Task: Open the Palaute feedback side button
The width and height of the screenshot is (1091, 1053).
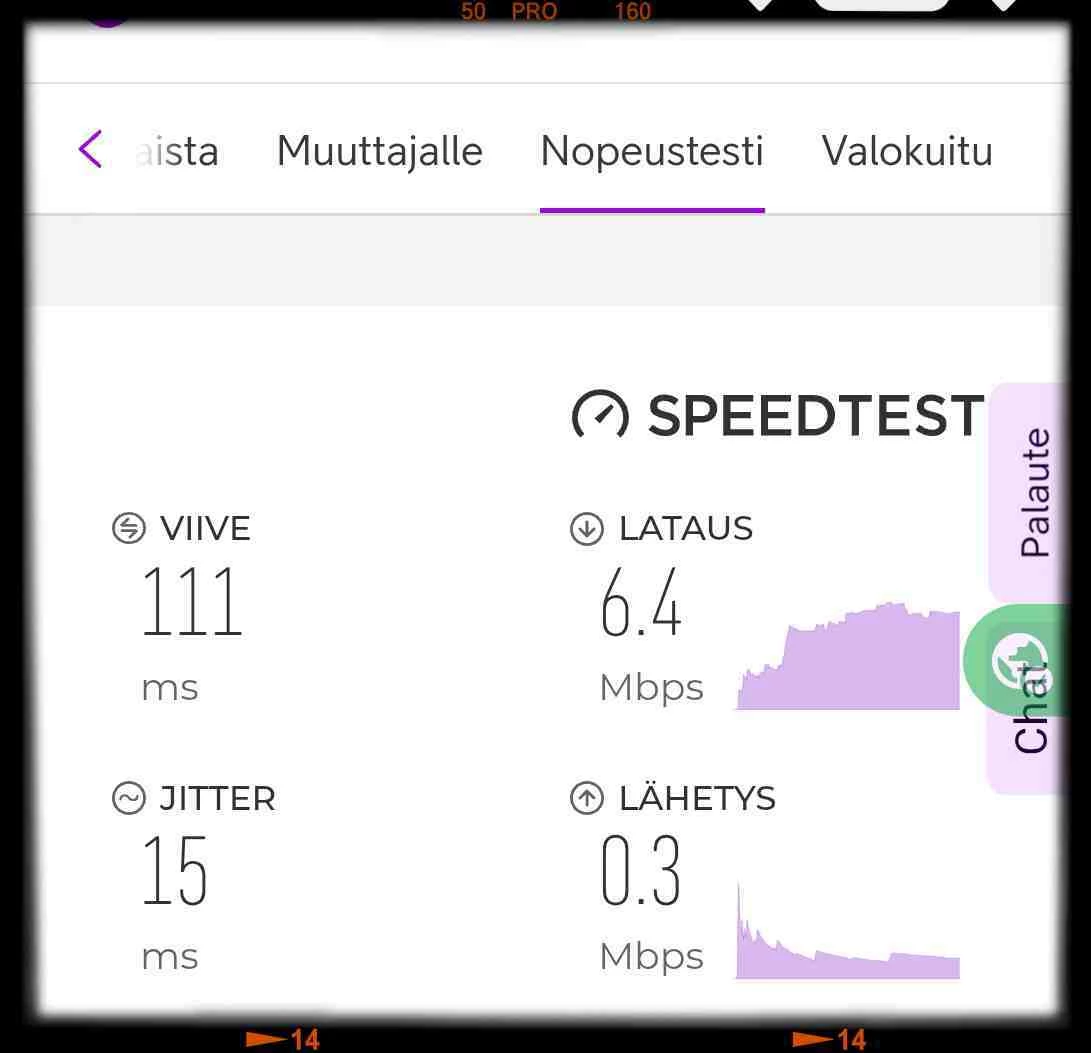Action: [1033, 492]
